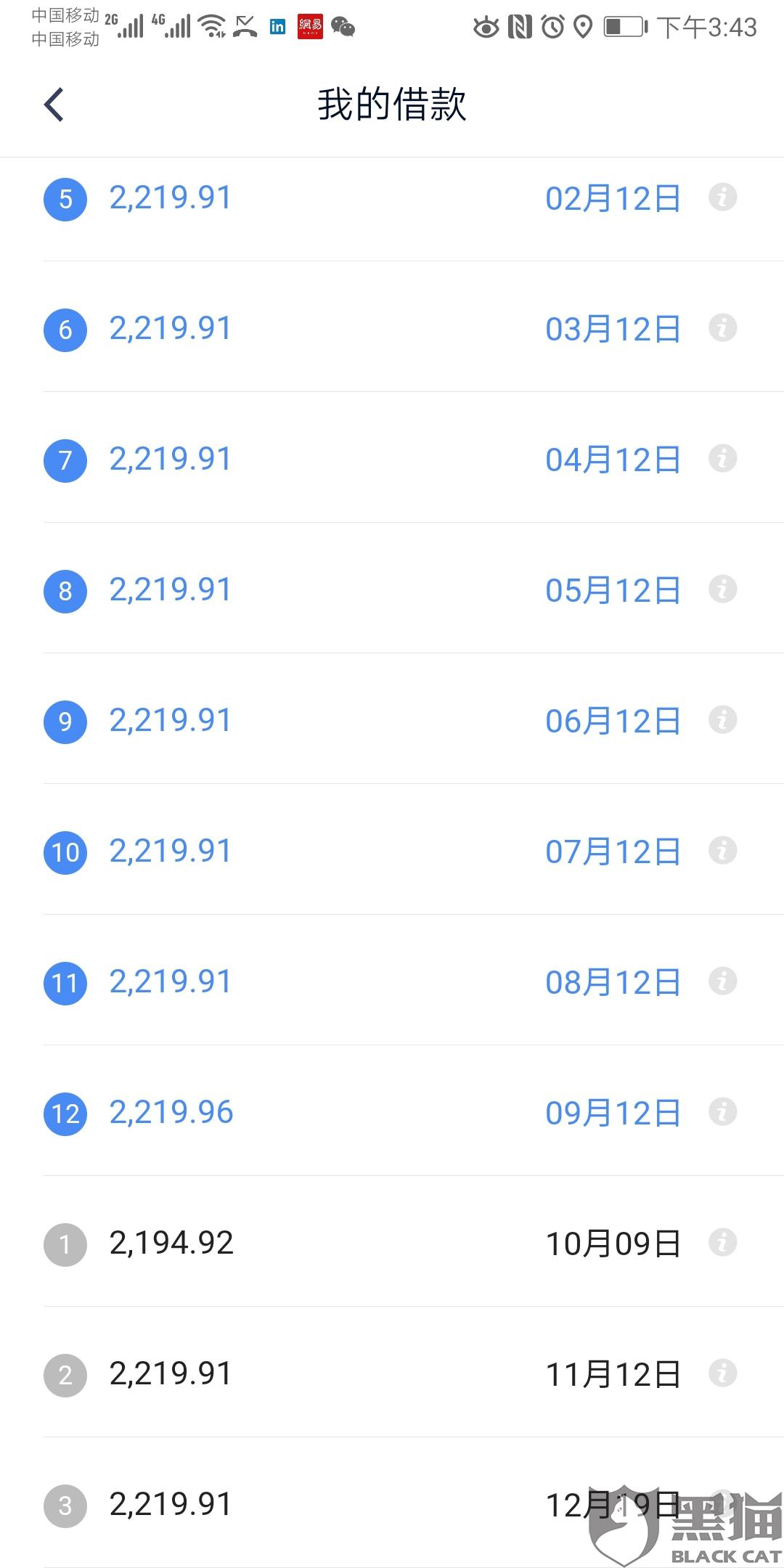
Task: Go back from 我的借款 page
Action: (x=54, y=105)
